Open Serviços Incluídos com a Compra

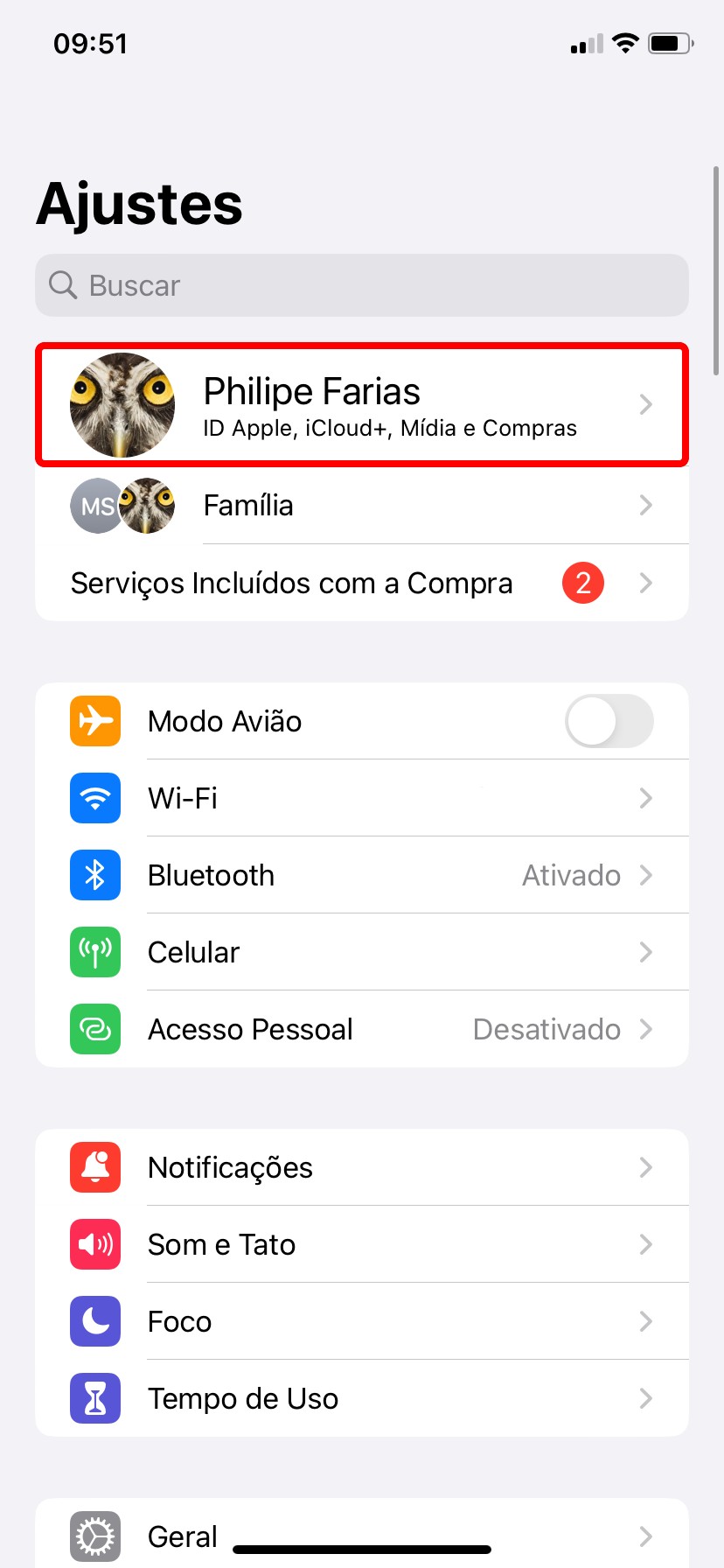pos(361,583)
